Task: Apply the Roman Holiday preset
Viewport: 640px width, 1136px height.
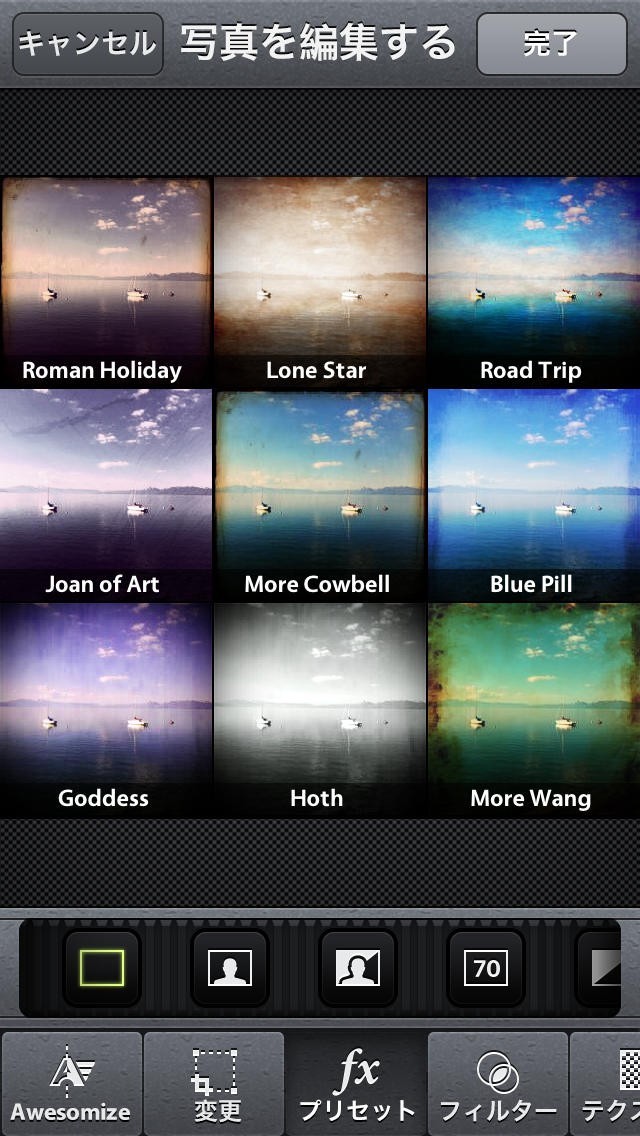Action: [x=106, y=282]
